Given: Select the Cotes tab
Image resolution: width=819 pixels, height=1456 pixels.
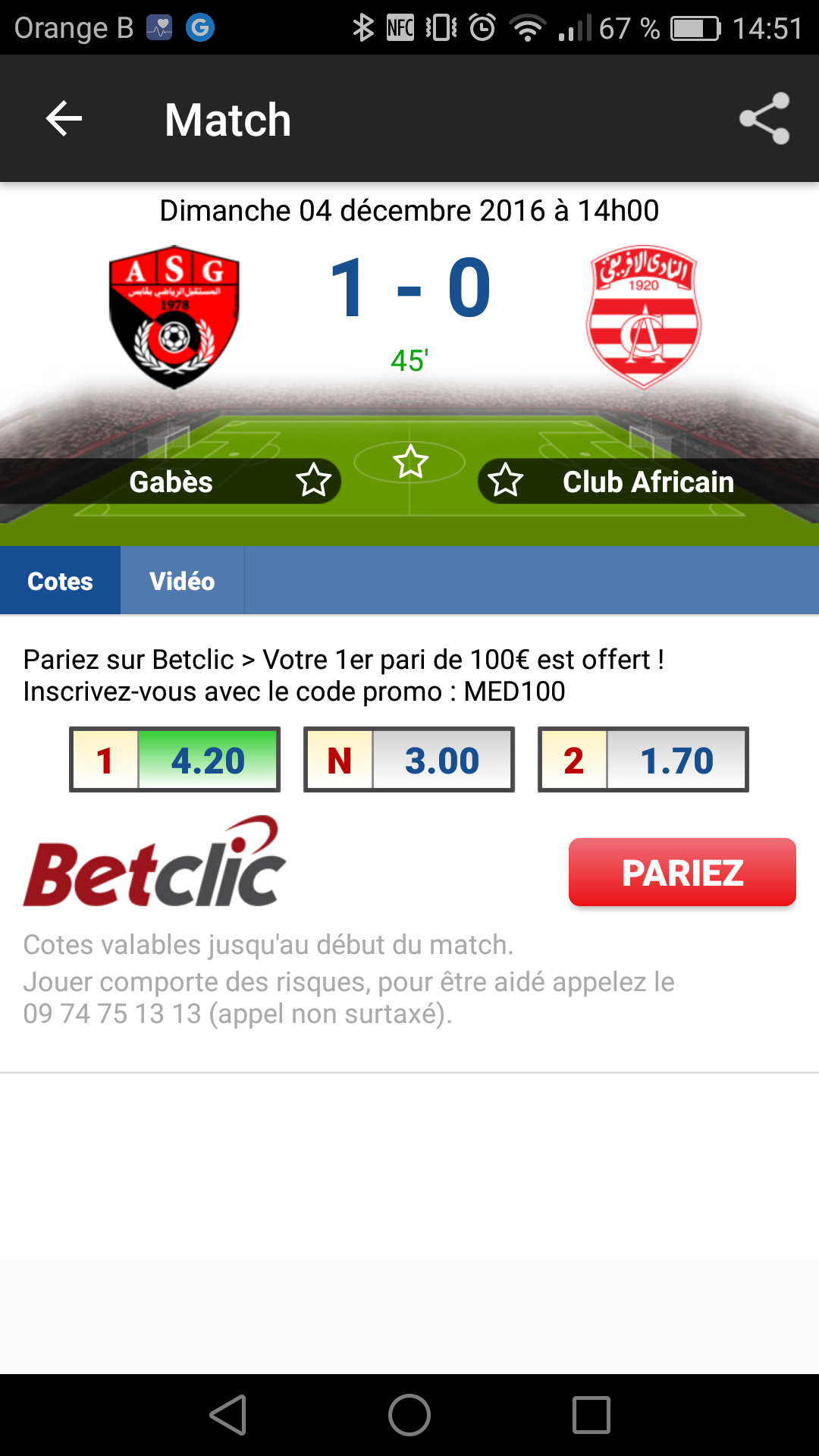Looking at the screenshot, I should coord(60,581).
